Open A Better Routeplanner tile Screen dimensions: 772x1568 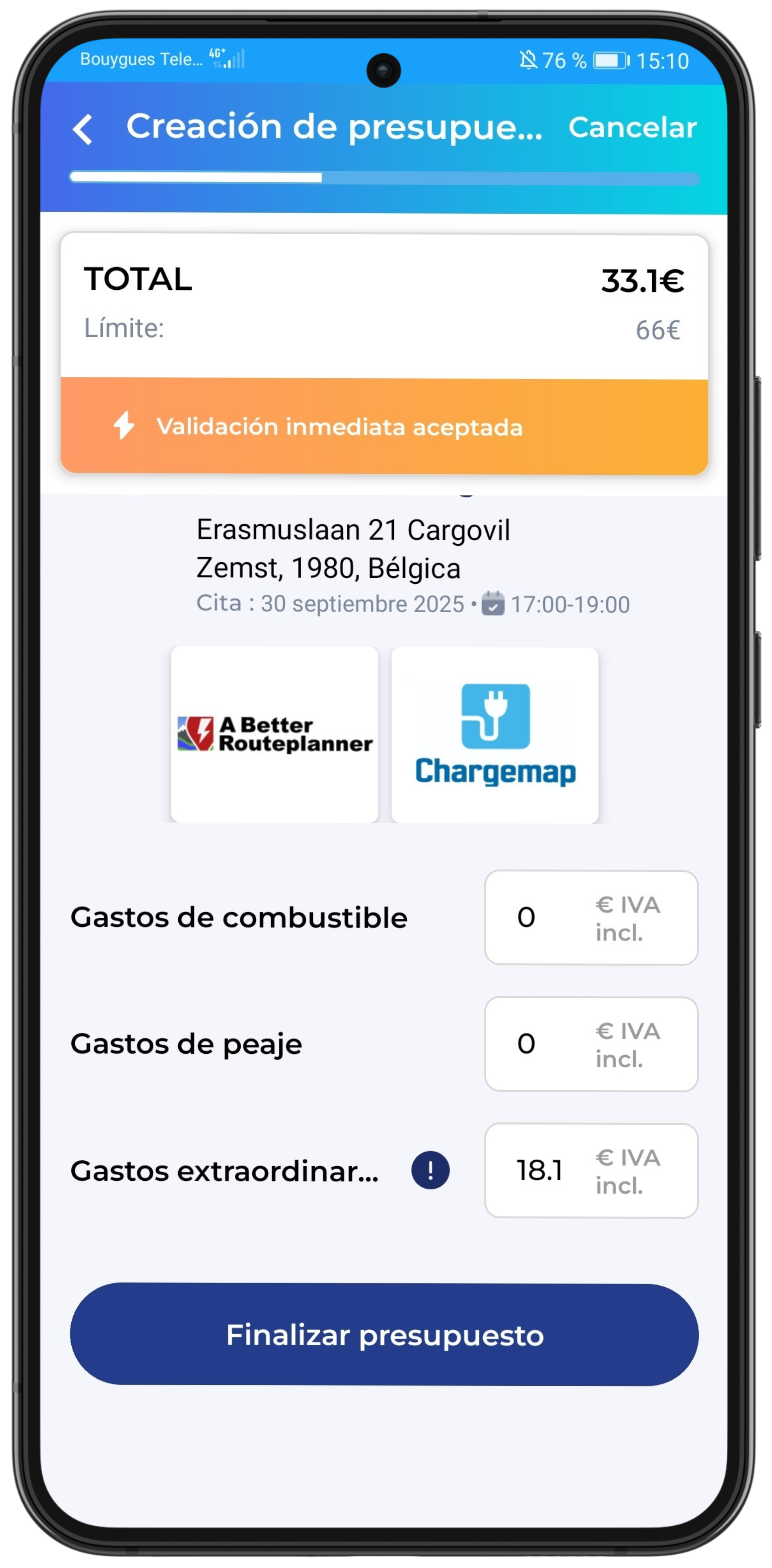pyautogui.click(x=274, y=734)
